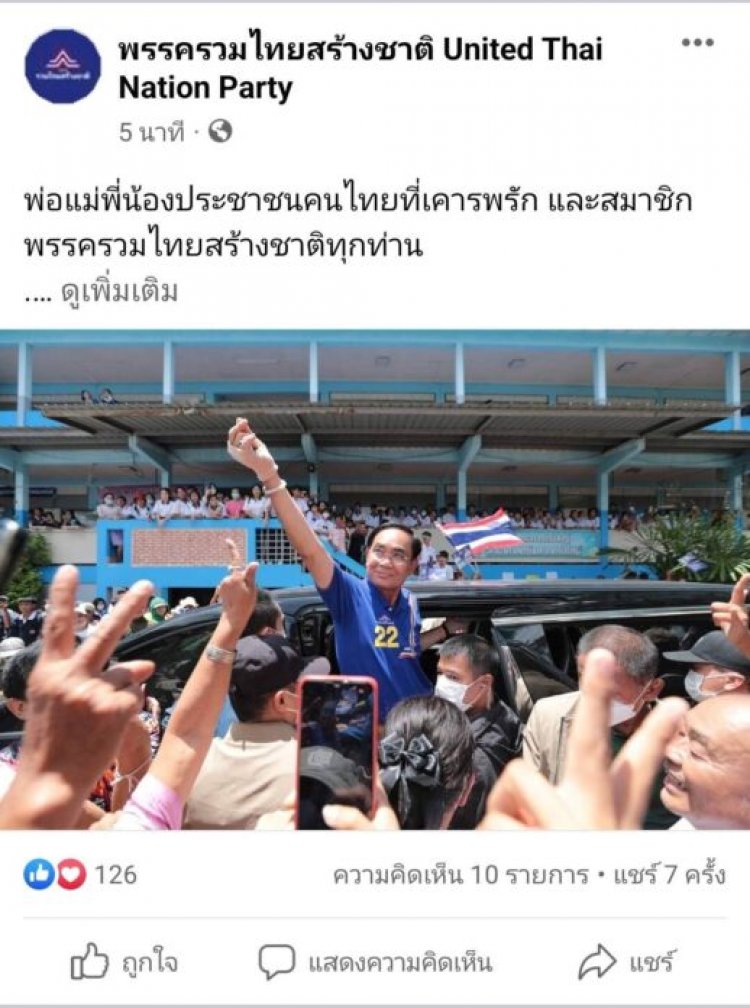Open the post's photo in full view
This screenshot has height=1008, width=750.
(375, 580)
